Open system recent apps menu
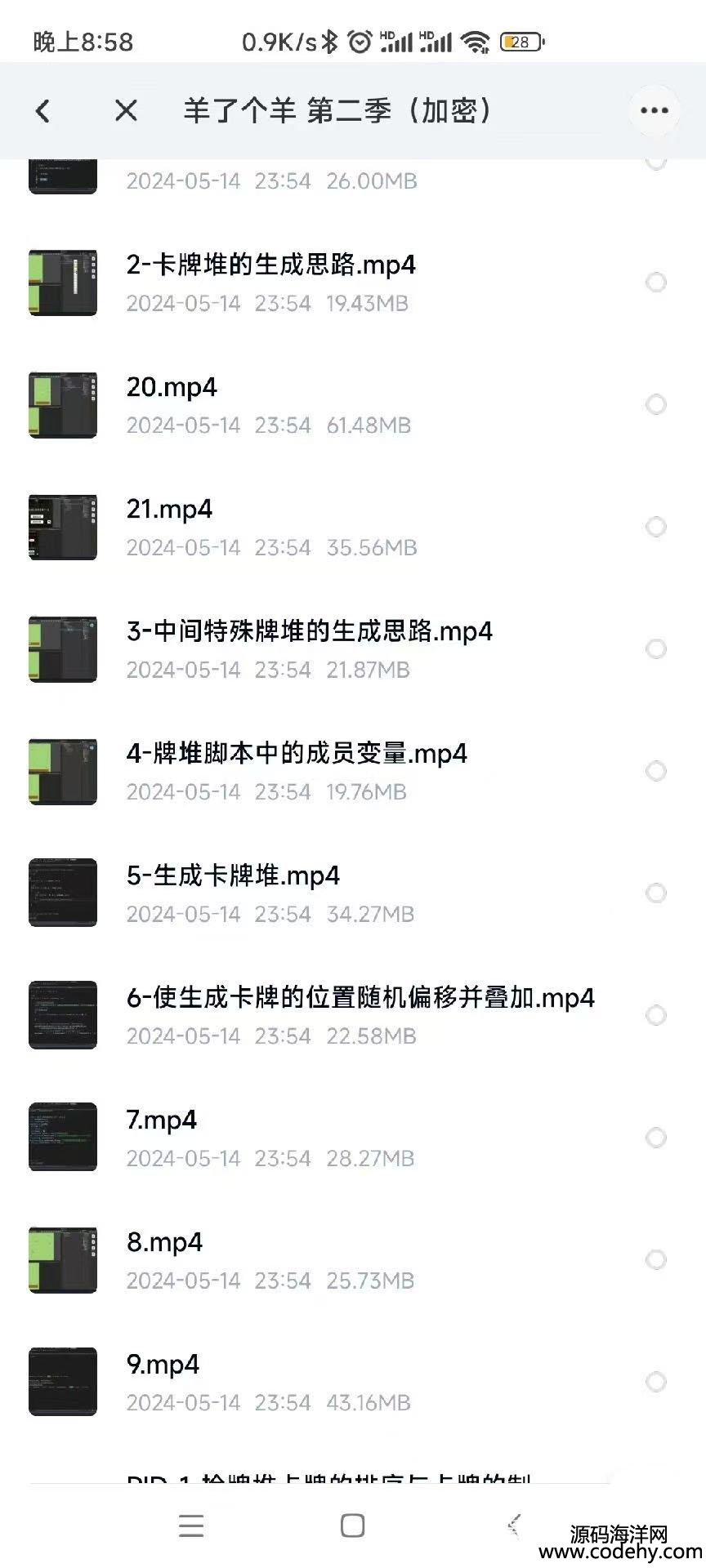 pos(191,1526)
